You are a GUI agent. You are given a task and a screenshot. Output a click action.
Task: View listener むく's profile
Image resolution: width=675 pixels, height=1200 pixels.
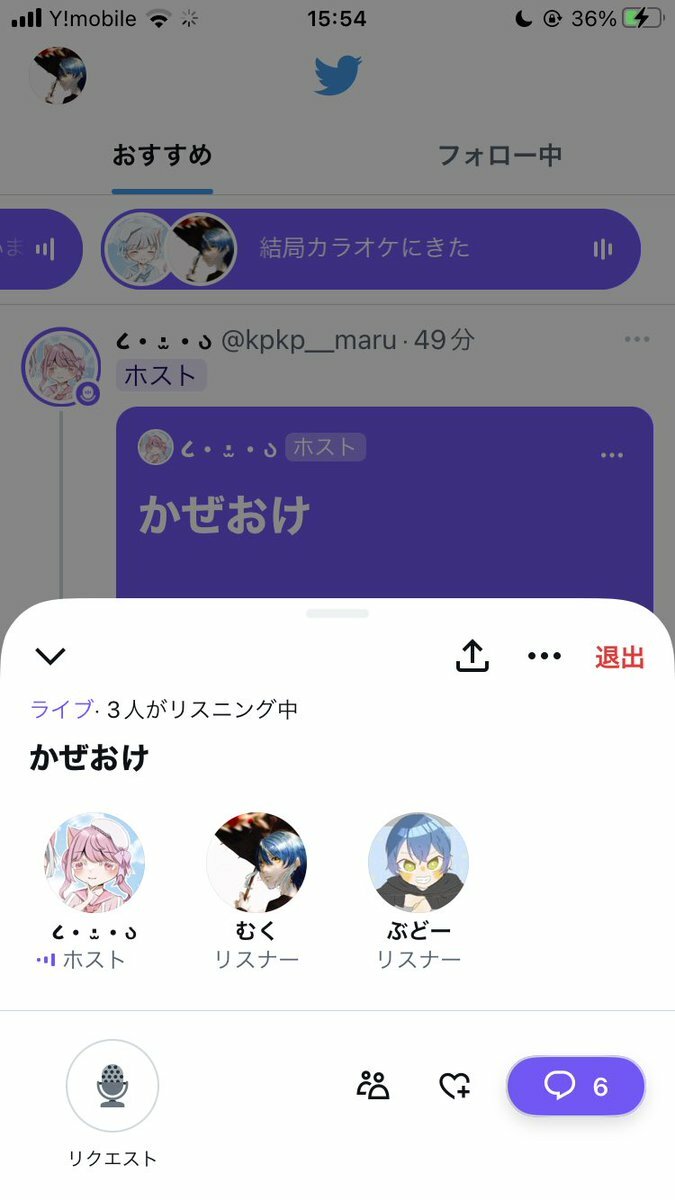tap(257, 862)
